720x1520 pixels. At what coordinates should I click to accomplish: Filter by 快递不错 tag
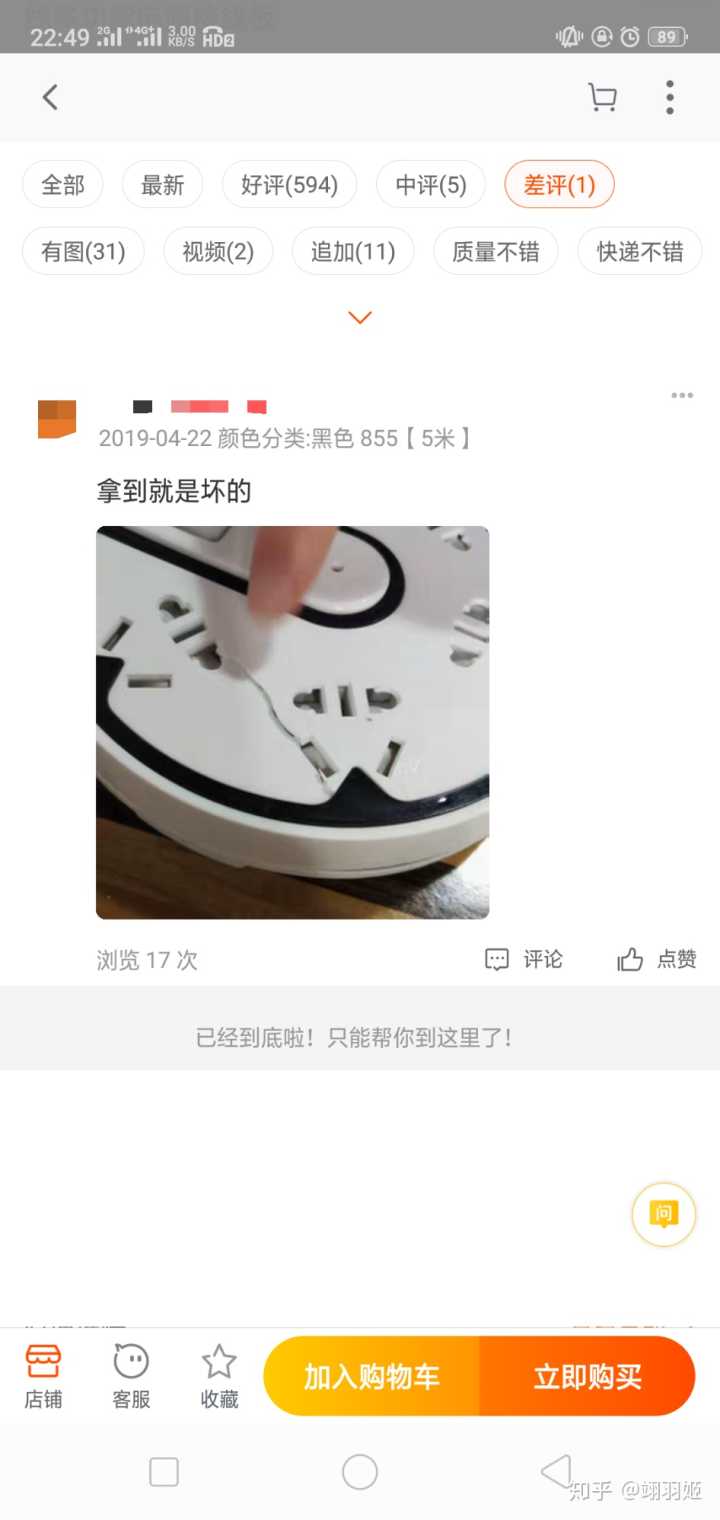640,251
